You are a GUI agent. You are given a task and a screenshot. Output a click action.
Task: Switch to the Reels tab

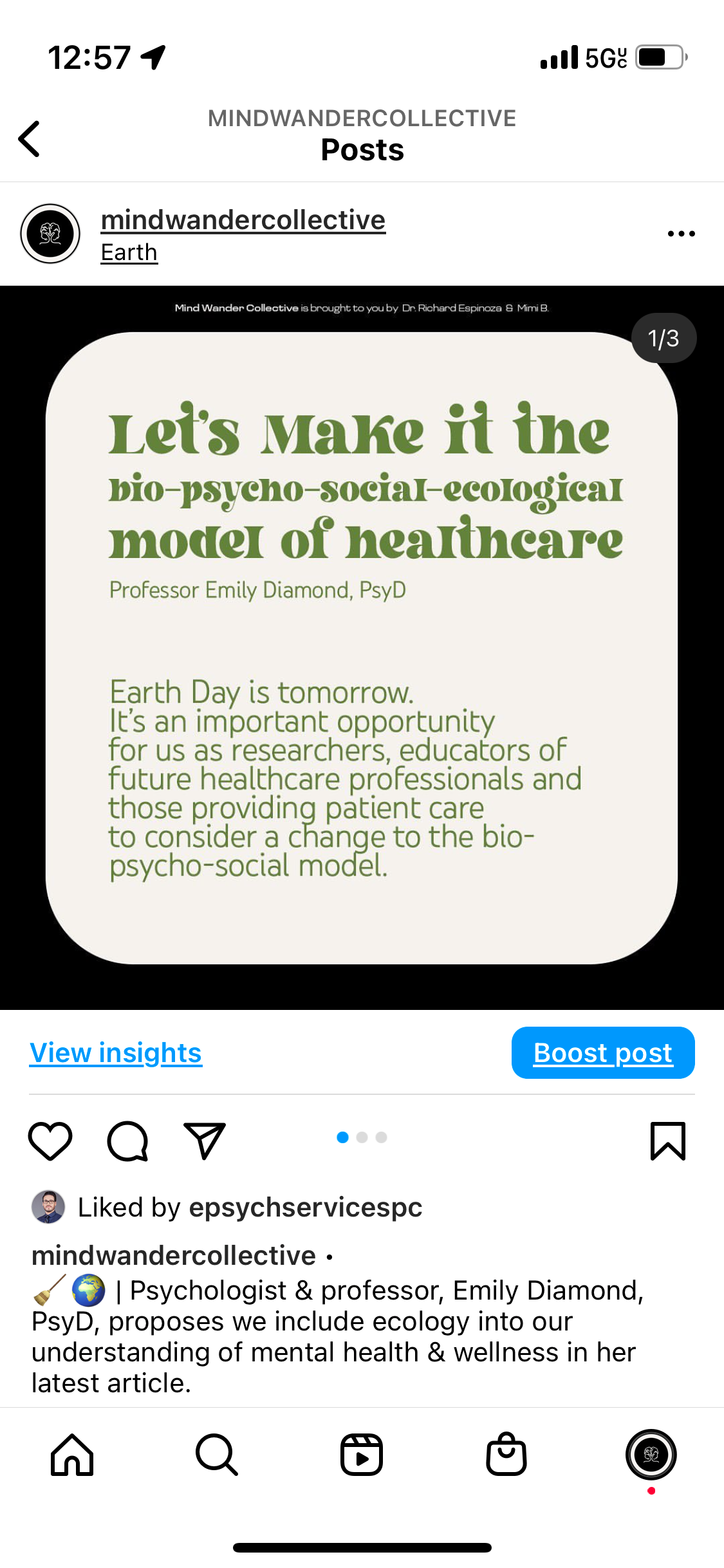[362, 1455]
